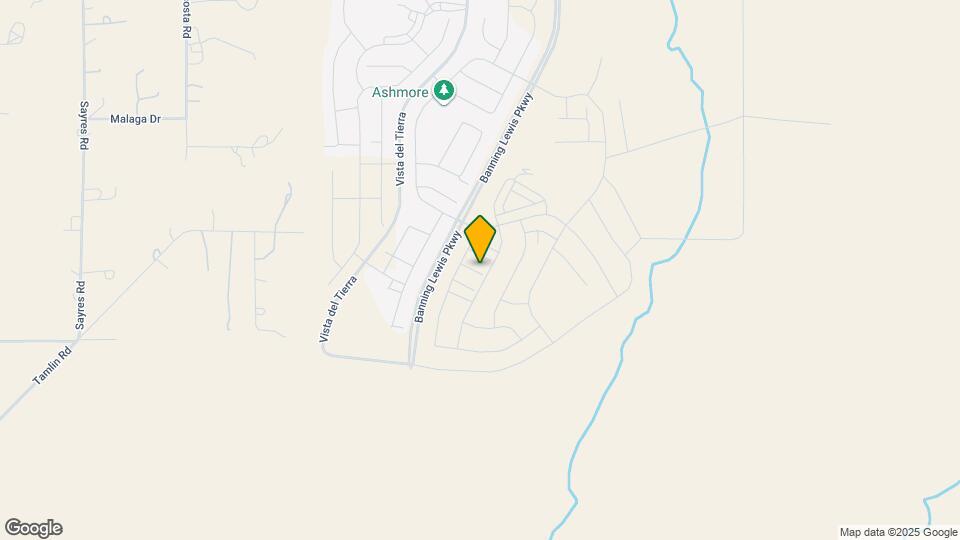The width and height of the screenshot is (960, 540).
Task: Open the Ashmore park place marker
Action: [444, 92]
